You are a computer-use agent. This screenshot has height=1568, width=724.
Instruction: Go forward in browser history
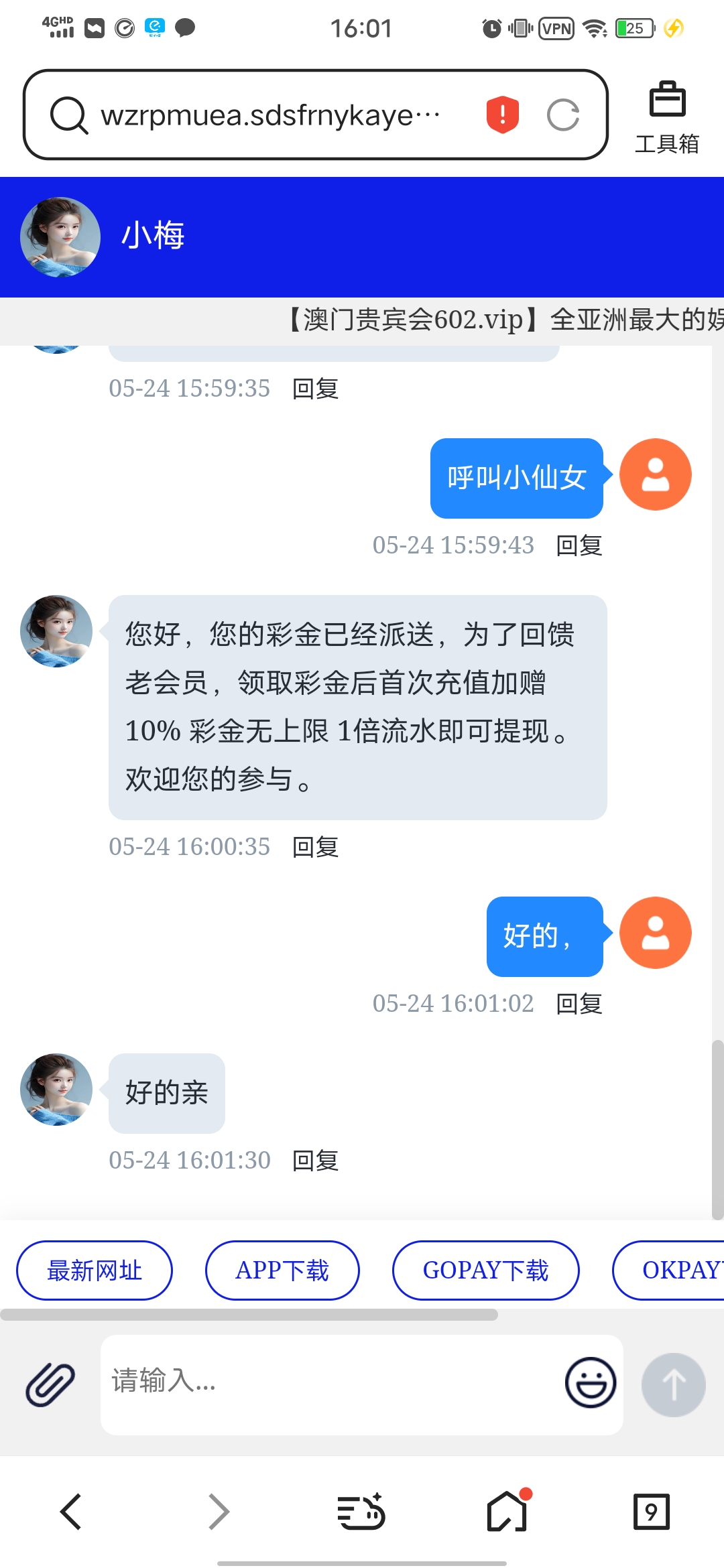click(219, 1512)
